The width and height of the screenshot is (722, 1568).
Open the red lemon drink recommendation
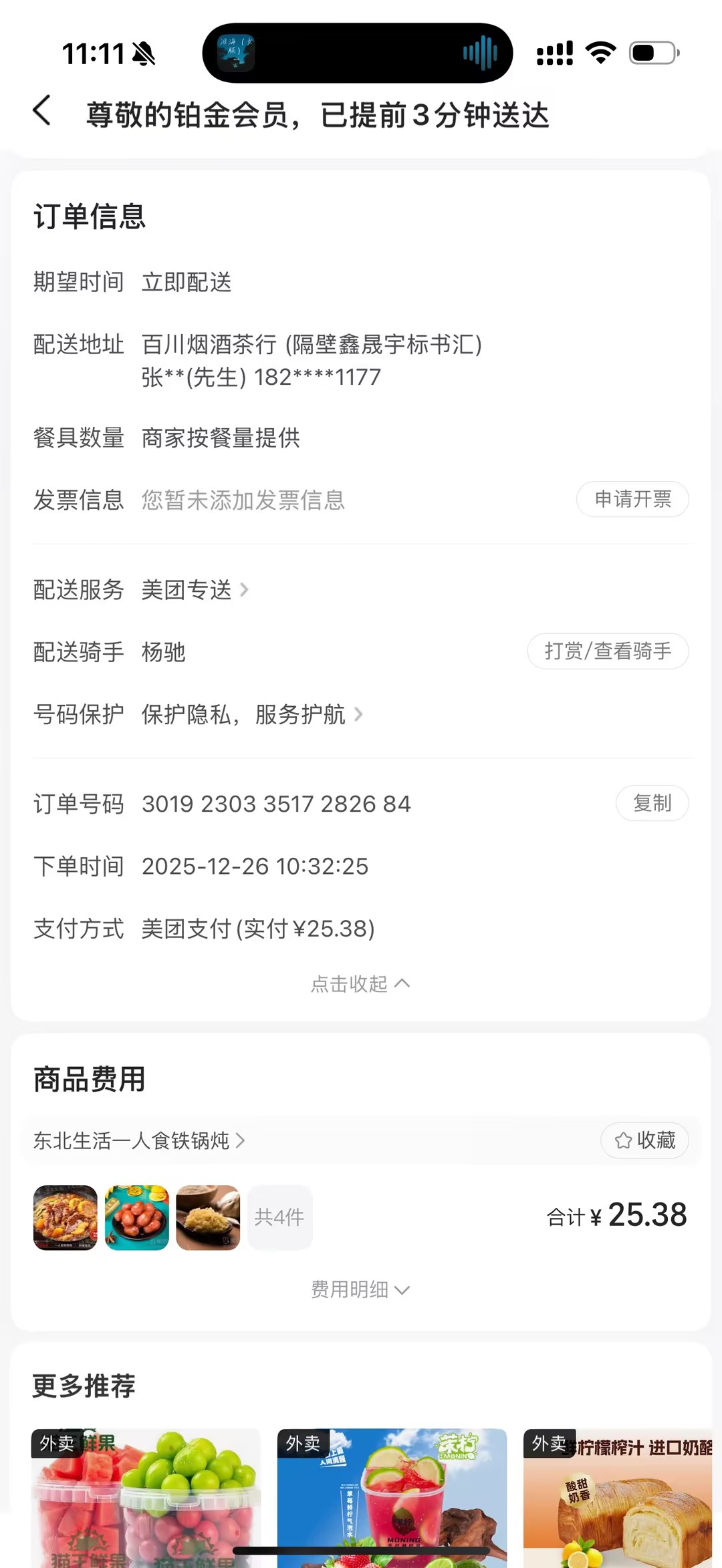[392, 1497]
